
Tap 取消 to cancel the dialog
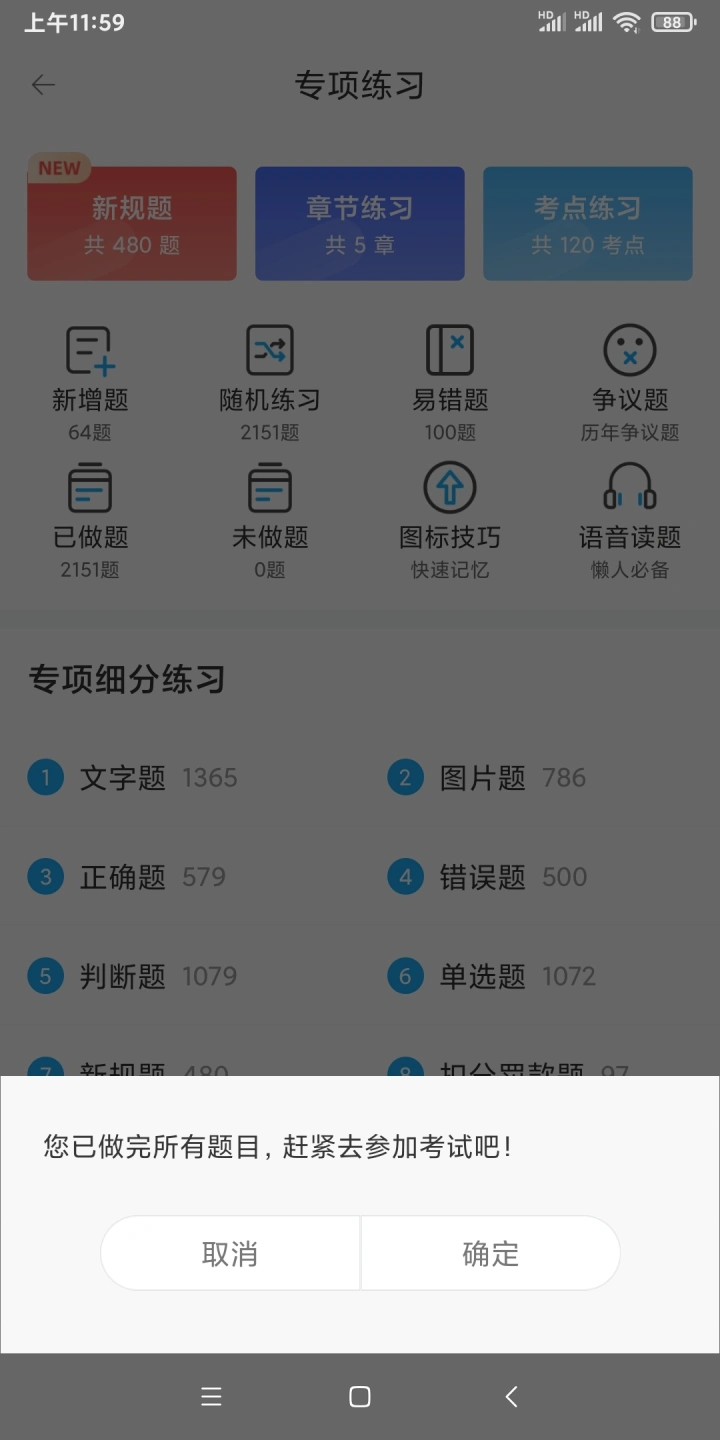230,1253
